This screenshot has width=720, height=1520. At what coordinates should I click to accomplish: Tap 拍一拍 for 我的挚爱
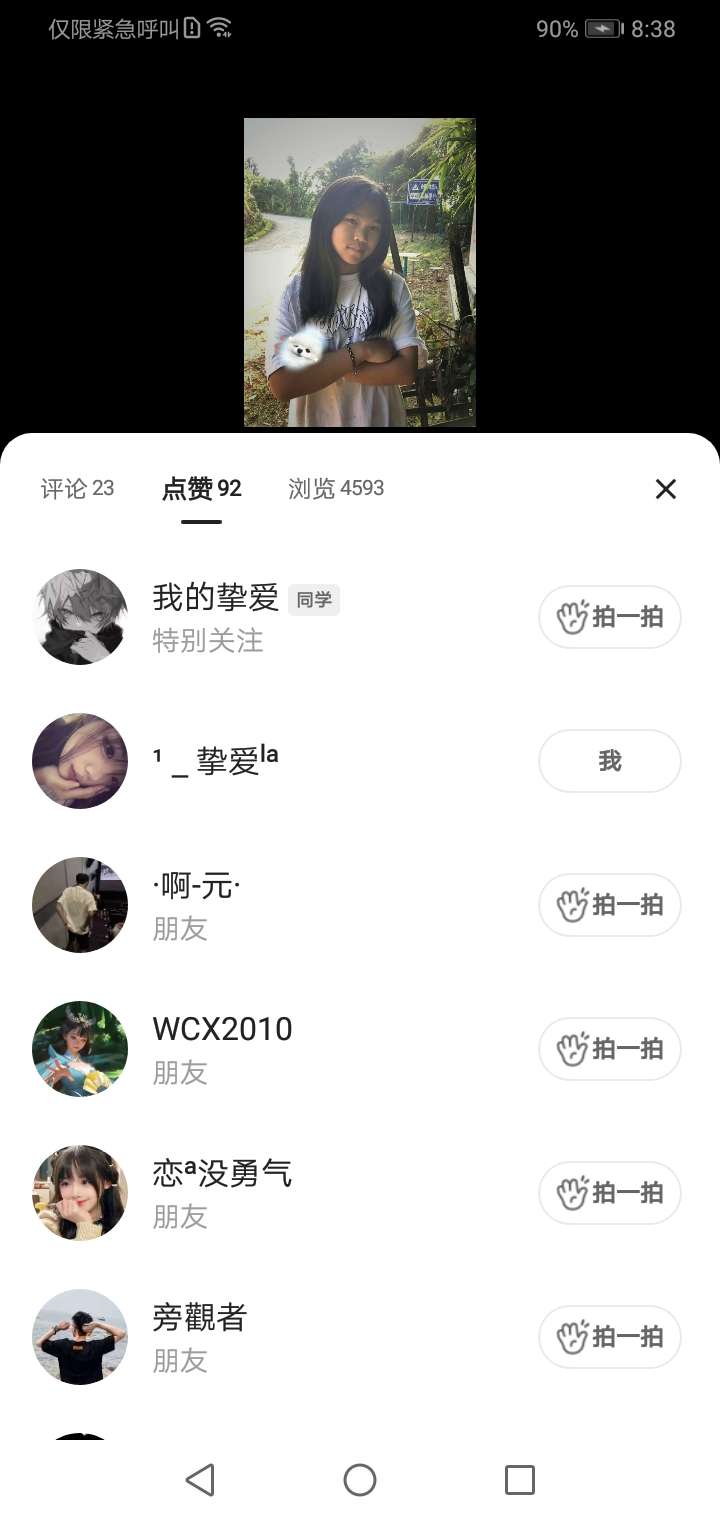(x=610, y=617)
